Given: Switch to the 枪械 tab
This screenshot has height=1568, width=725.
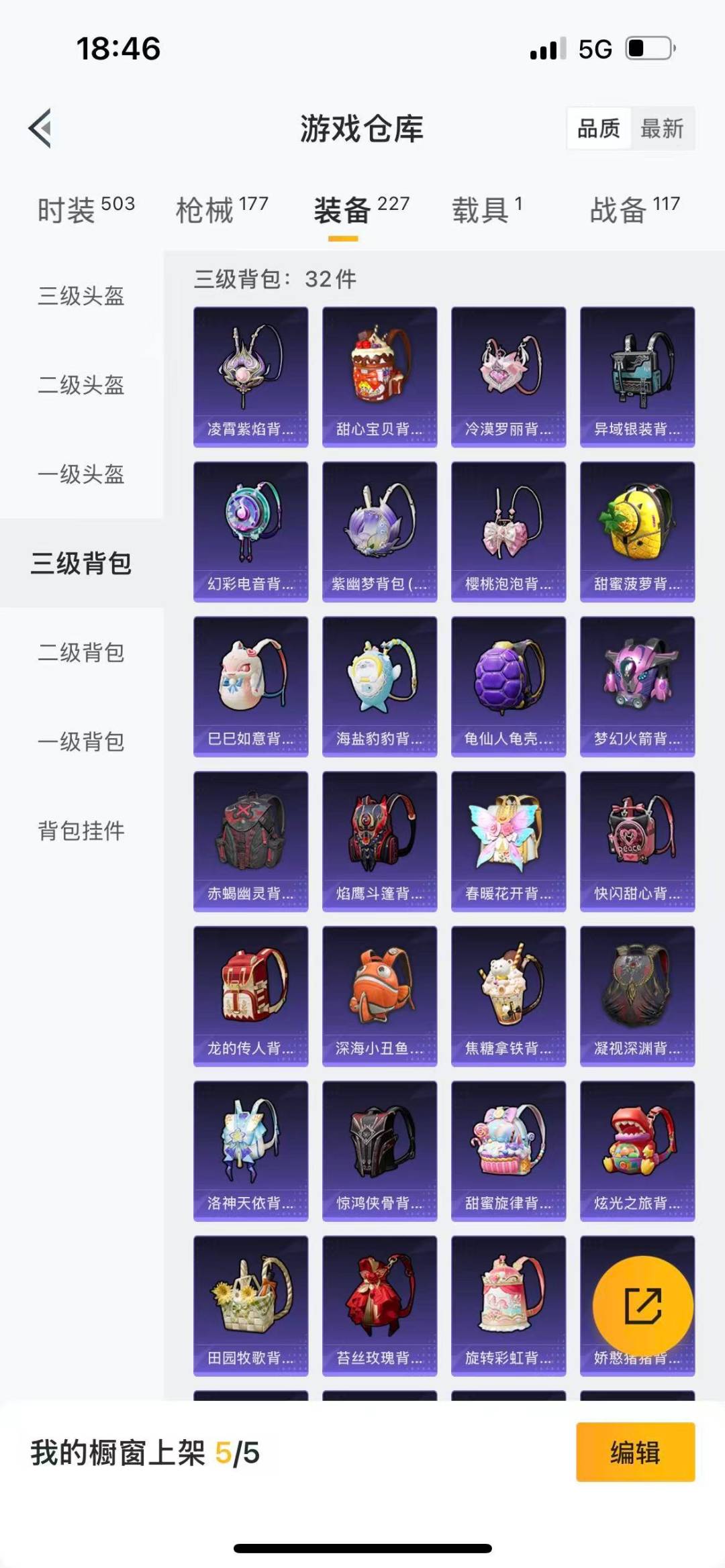Looking at the screenshot, I should click(222, 211).
